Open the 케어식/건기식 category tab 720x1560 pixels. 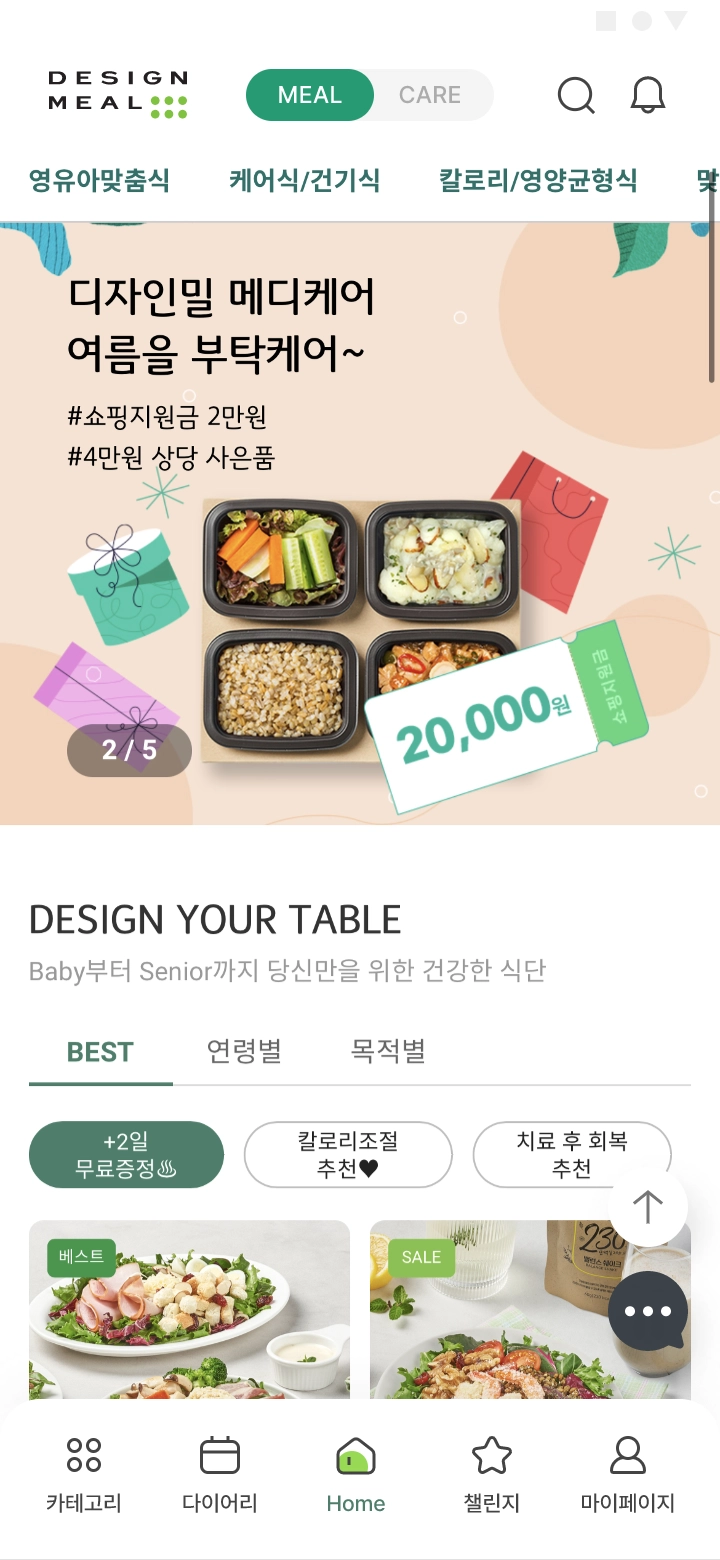[304, 181]
